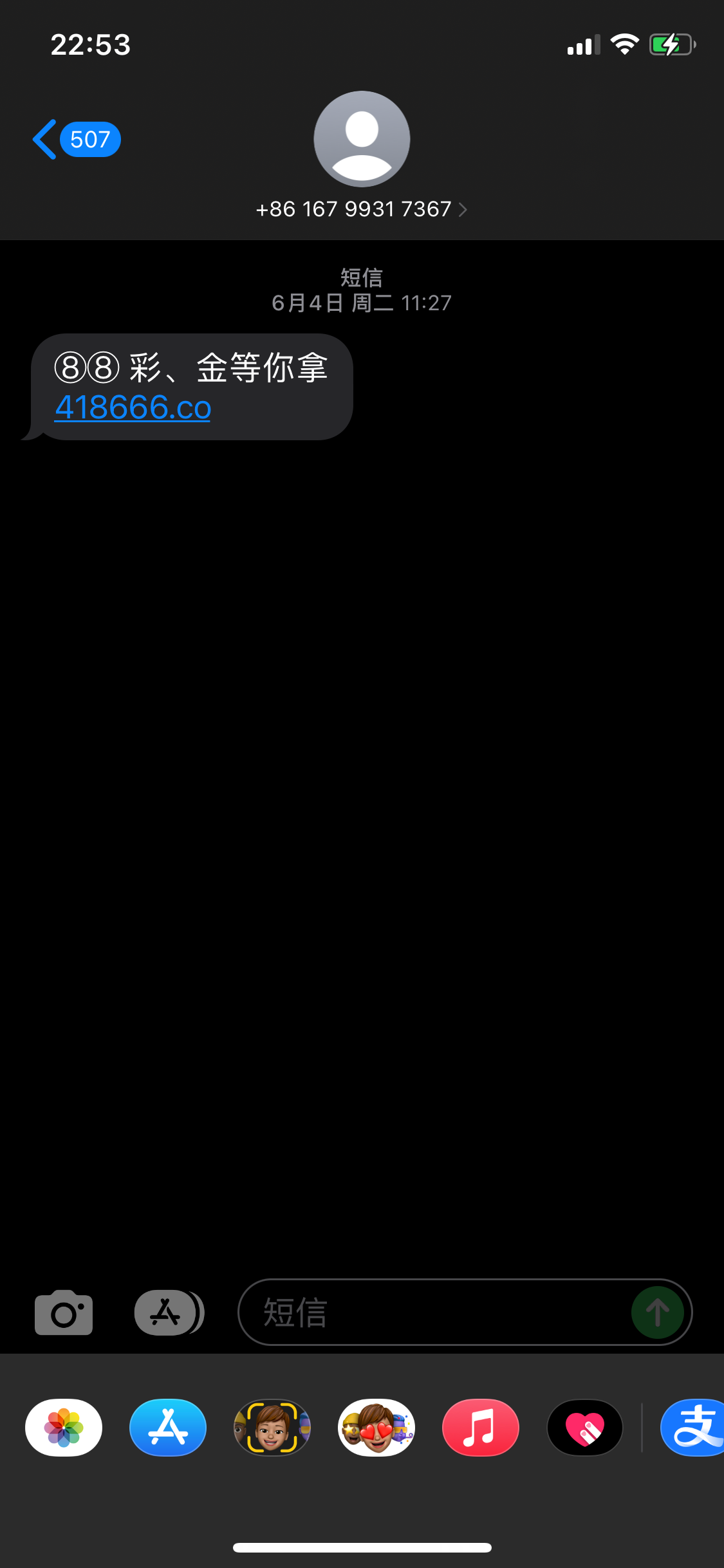Screen dimensions: 724x1568
Task: Open contact details for +86 167 9931 7367
Action: pyautogui.click(x=361, y=209)
